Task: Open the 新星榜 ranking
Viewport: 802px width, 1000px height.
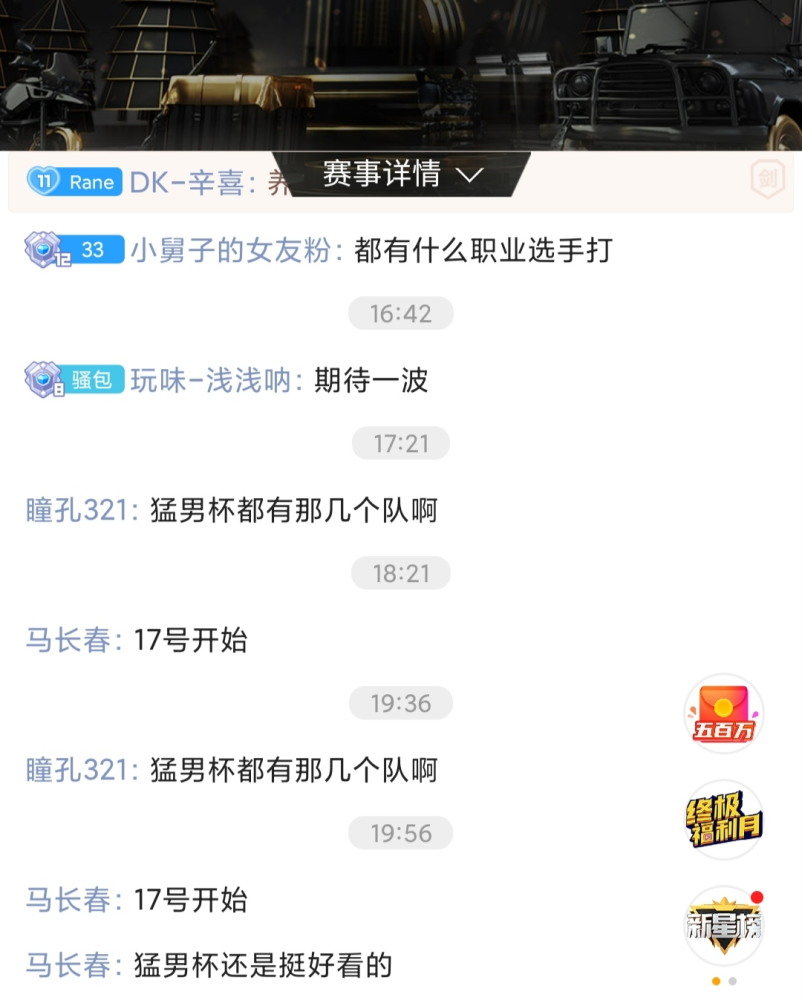Action: pos(724,925)
